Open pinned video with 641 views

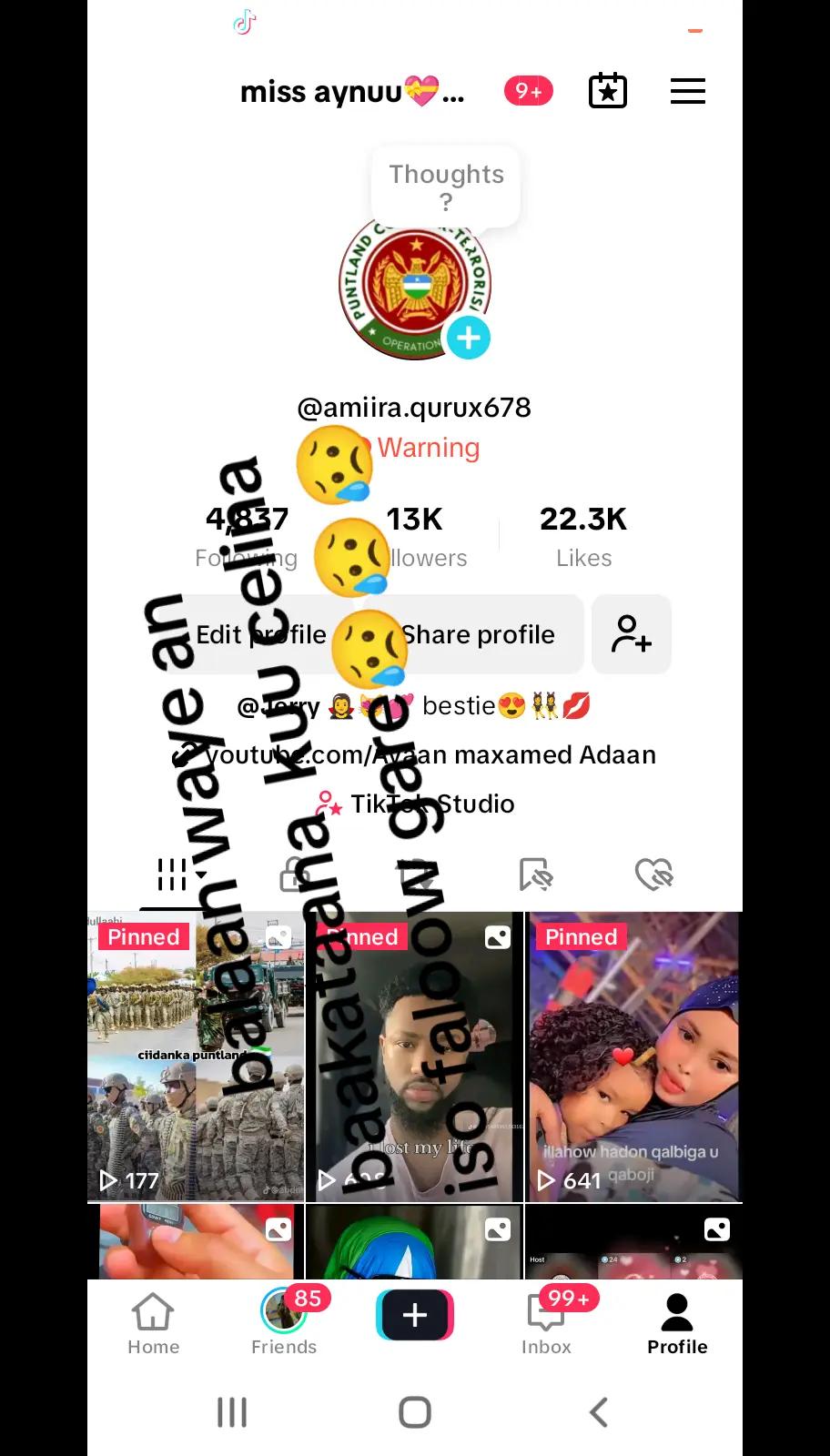click(634, 1057)
